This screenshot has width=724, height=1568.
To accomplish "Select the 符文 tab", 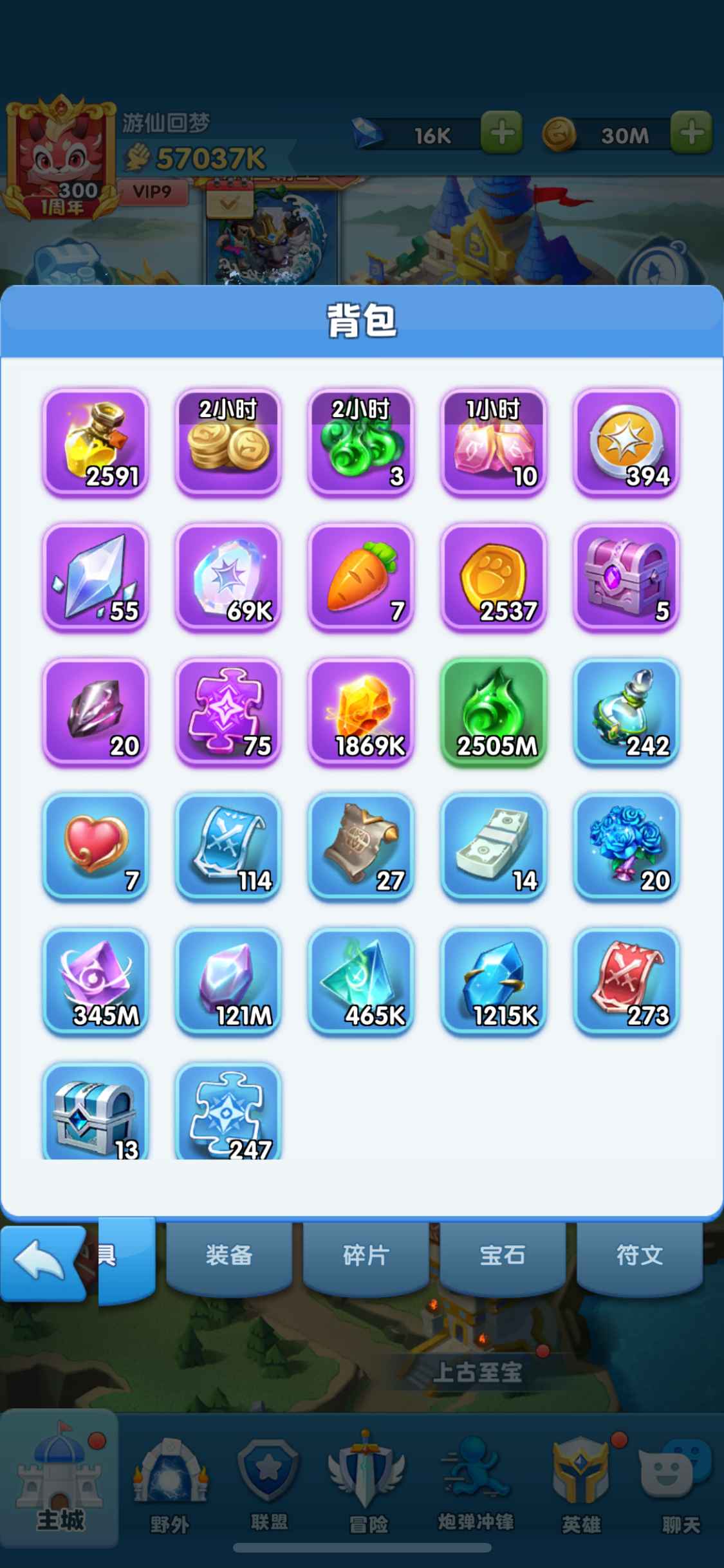I will 639,1255.
